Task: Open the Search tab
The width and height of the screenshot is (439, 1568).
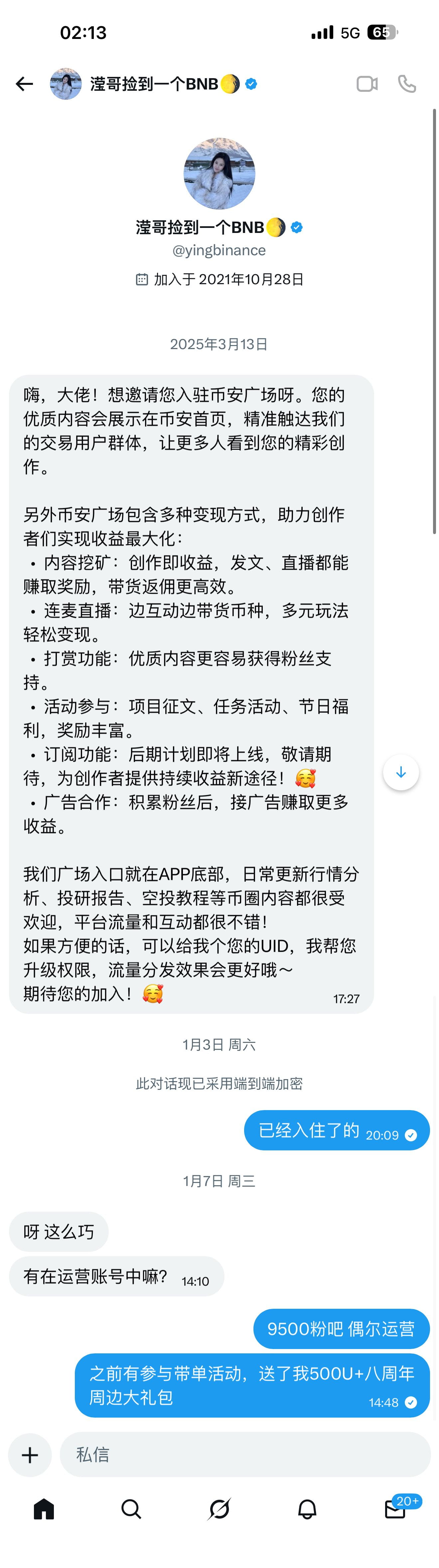Action: pyautogui.click(x=131, y=1509)
